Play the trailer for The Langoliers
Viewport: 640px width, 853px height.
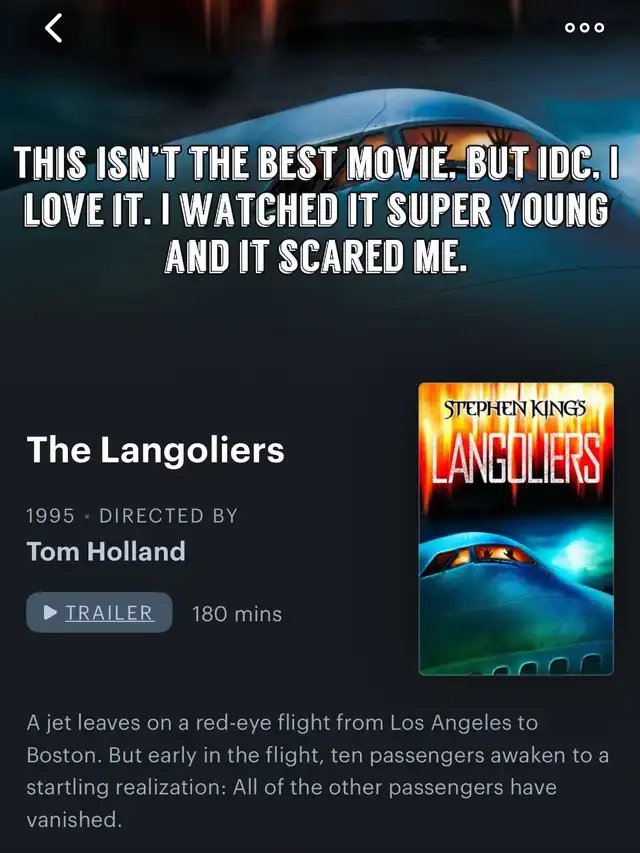99,613
